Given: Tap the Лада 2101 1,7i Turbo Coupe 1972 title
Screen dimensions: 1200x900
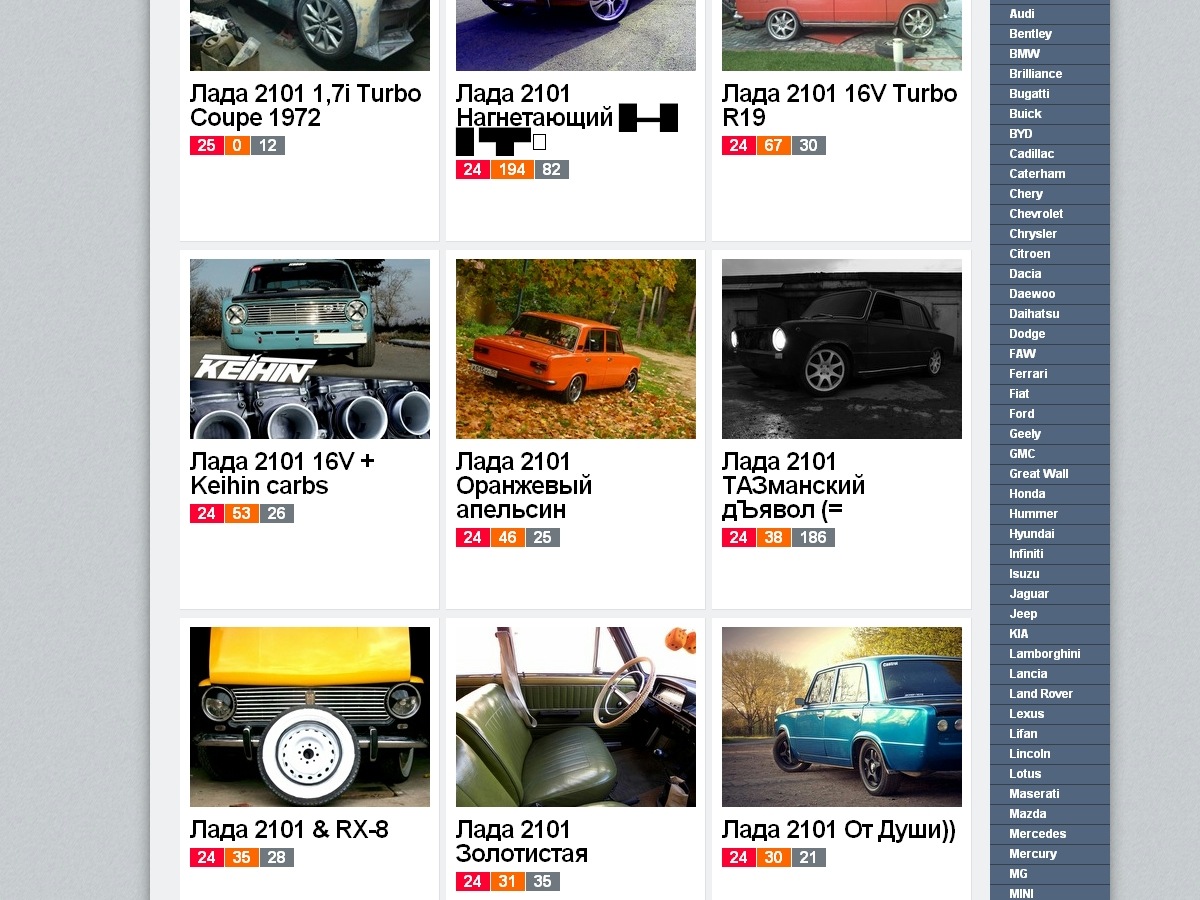Looking at the screenshot, I should pyautogui.click(x=305, y=106).
